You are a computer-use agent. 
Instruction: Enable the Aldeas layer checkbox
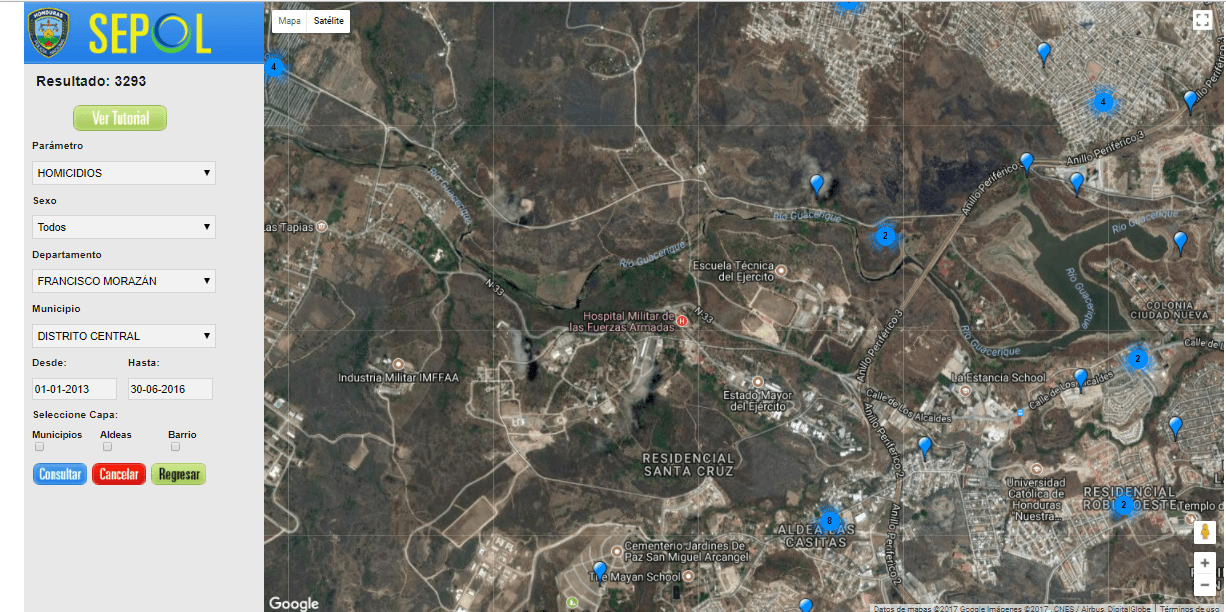click(107, 447)
